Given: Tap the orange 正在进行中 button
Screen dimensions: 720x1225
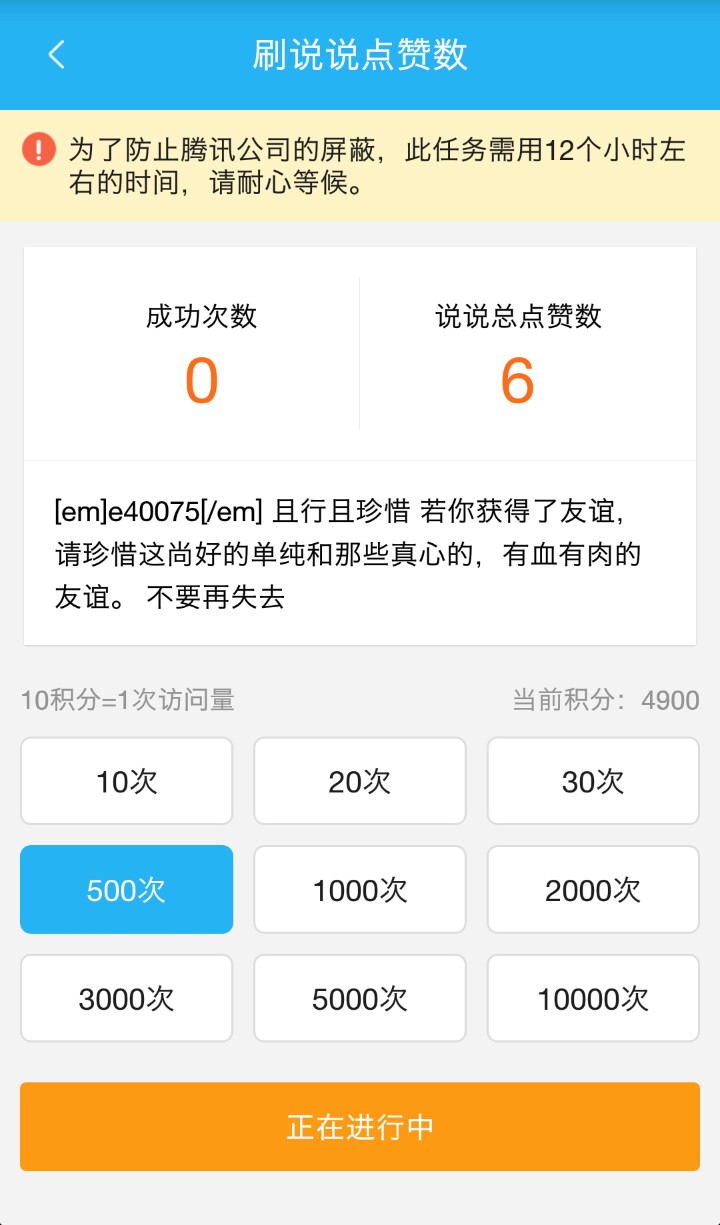Looking at the screenshot, I should click(360, 1127).
